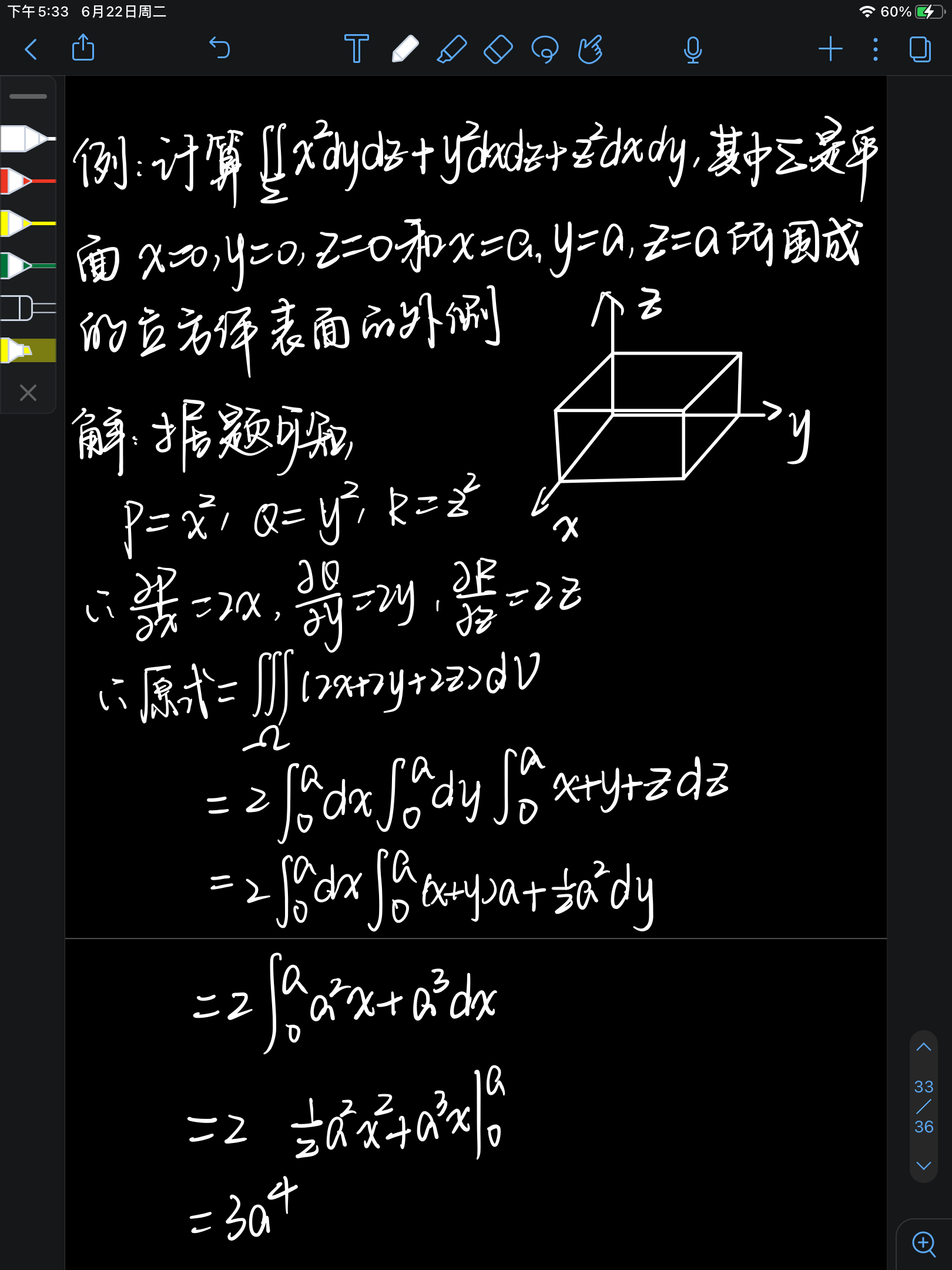Enable the finger touch drawing tool
952x1270 pixels.
591,49
